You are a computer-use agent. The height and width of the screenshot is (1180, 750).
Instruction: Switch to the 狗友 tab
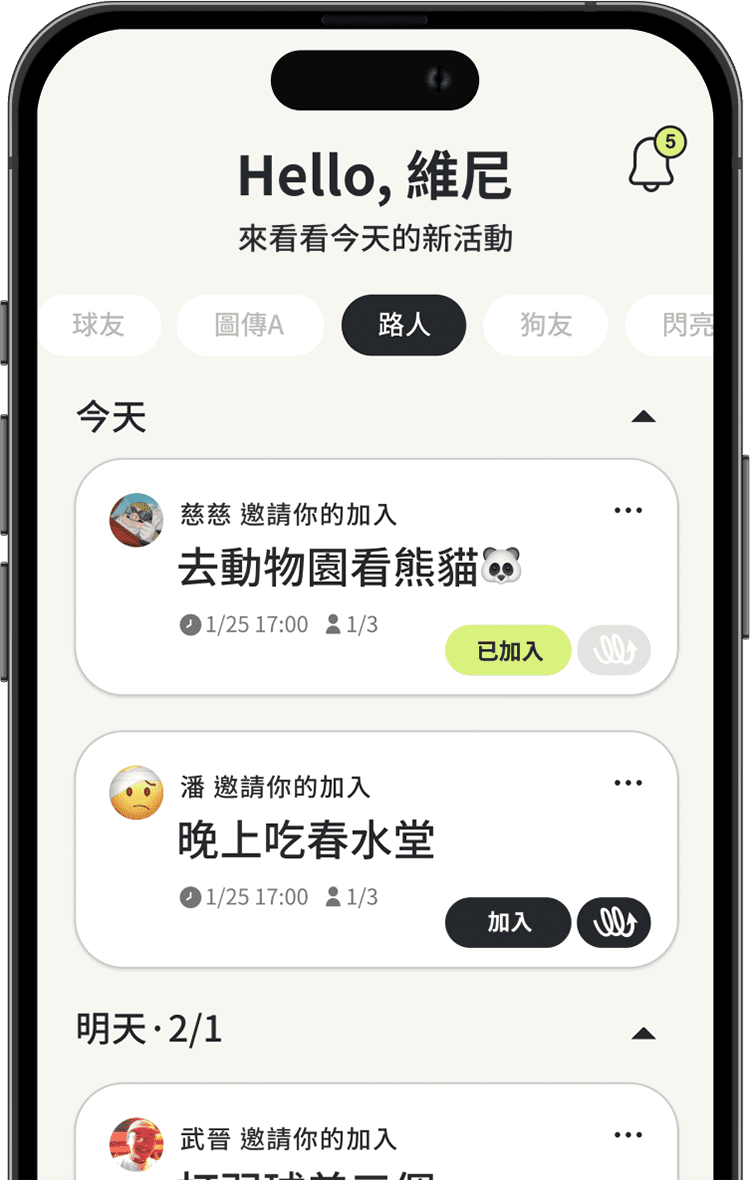click(546, 325)
